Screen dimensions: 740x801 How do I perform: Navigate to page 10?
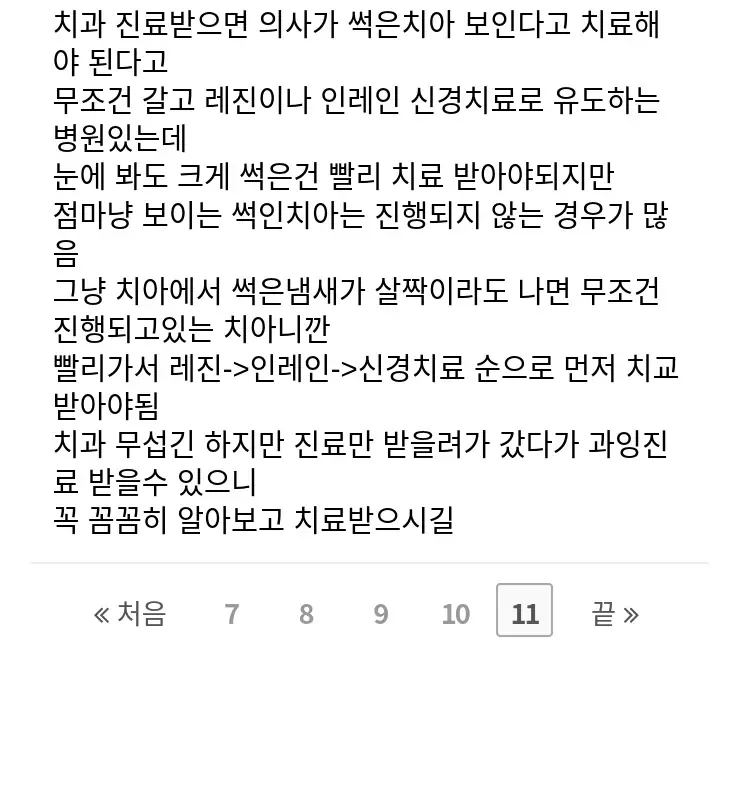click(x=455, y=613)
